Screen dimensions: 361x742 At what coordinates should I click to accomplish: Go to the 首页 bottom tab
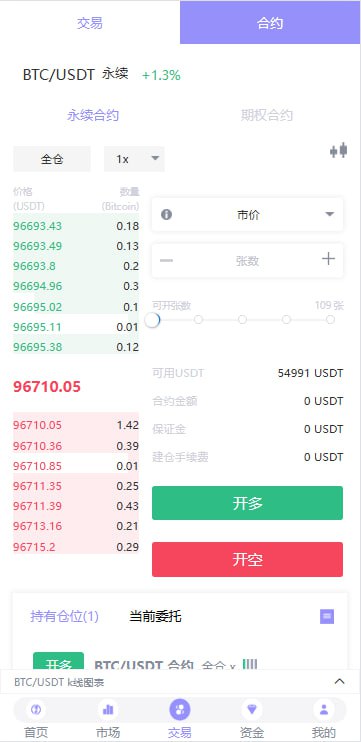point(36,719)
